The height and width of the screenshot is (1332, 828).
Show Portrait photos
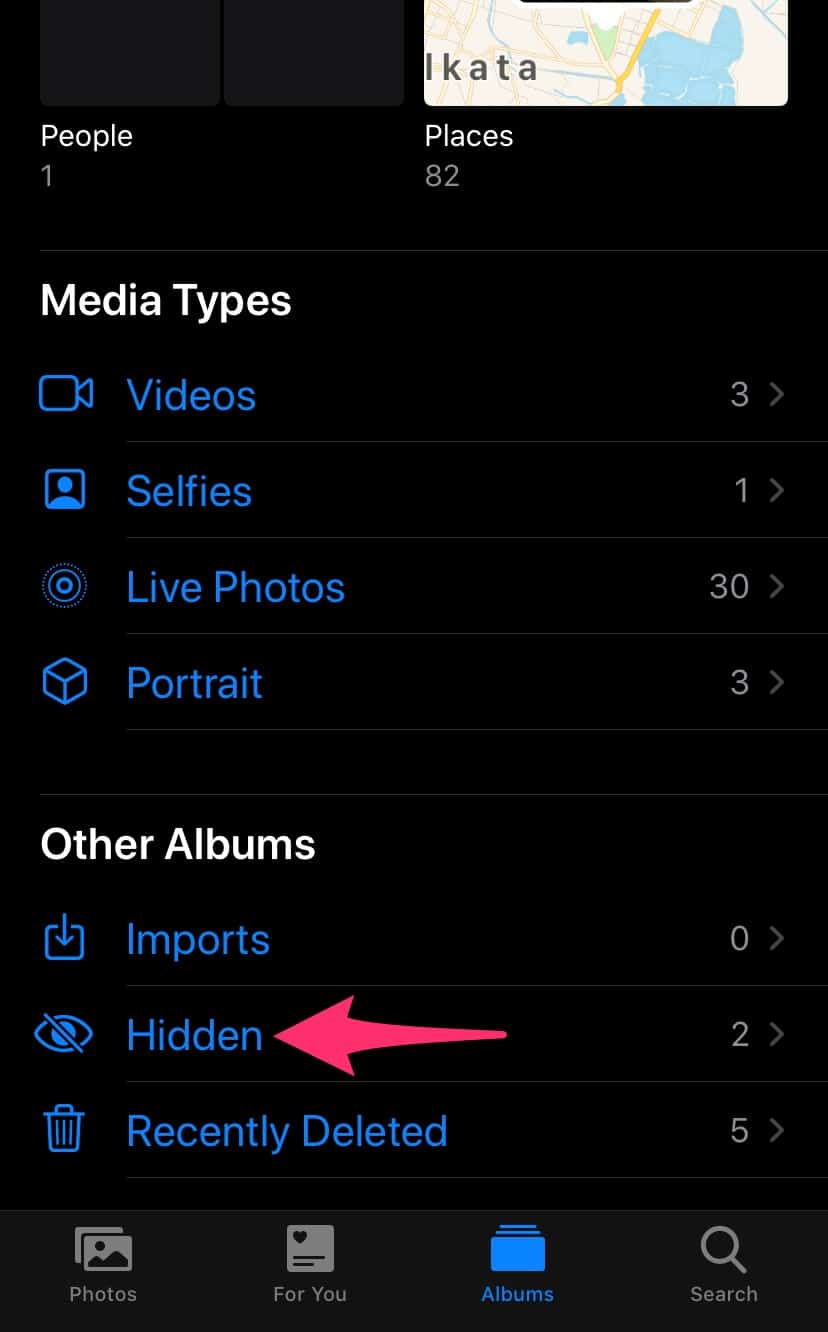(194, 683)
